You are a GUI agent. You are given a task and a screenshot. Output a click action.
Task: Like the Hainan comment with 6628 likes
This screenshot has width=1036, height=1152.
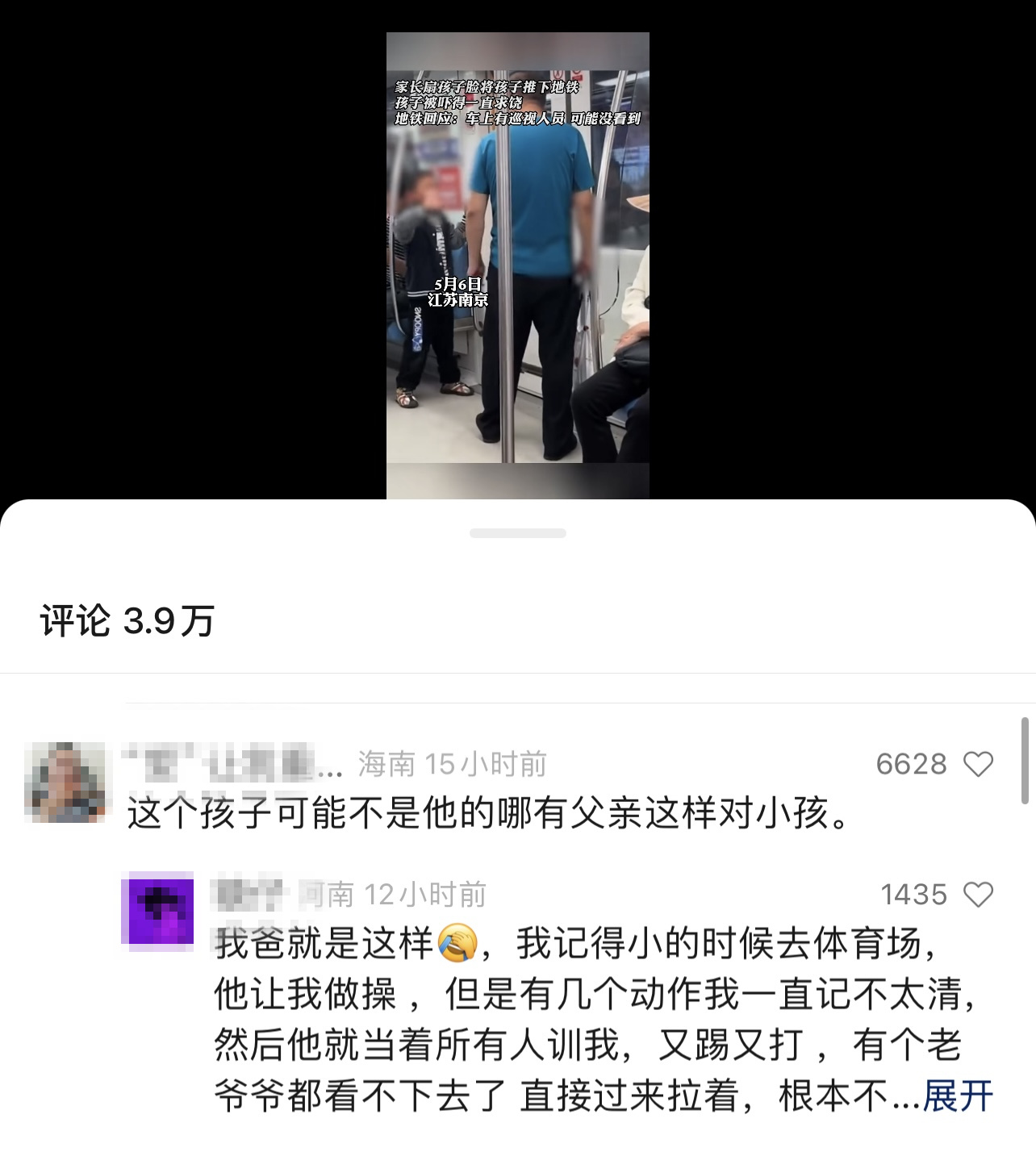click(978, 764)
